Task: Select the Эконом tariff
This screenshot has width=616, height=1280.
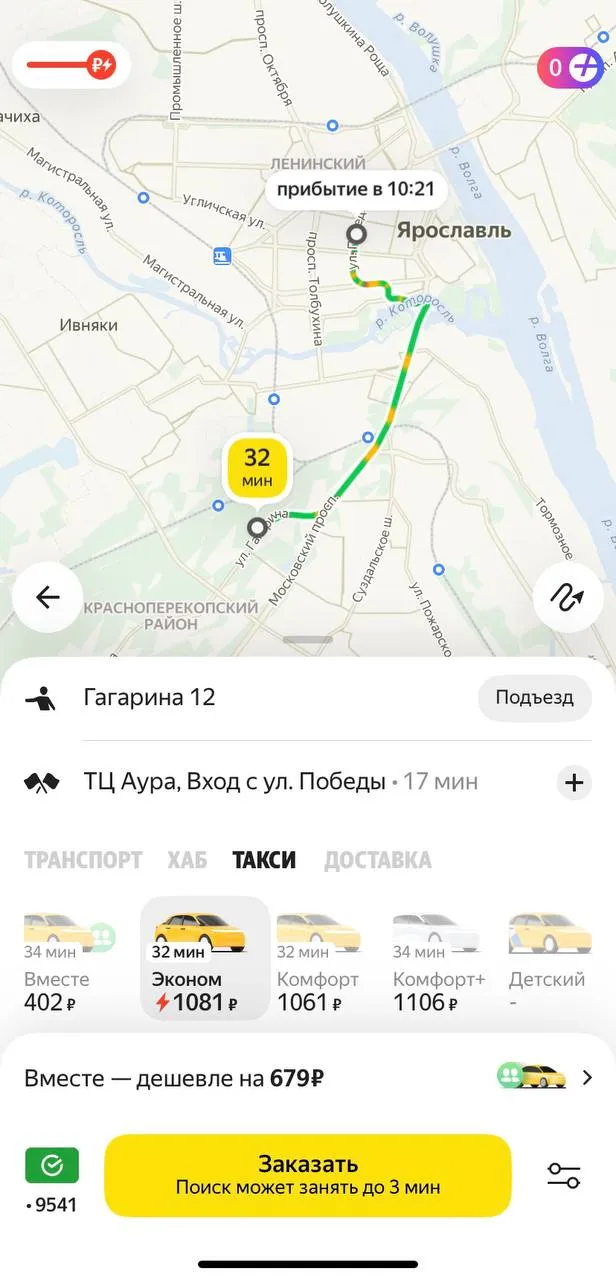Action: coord(203,961)
